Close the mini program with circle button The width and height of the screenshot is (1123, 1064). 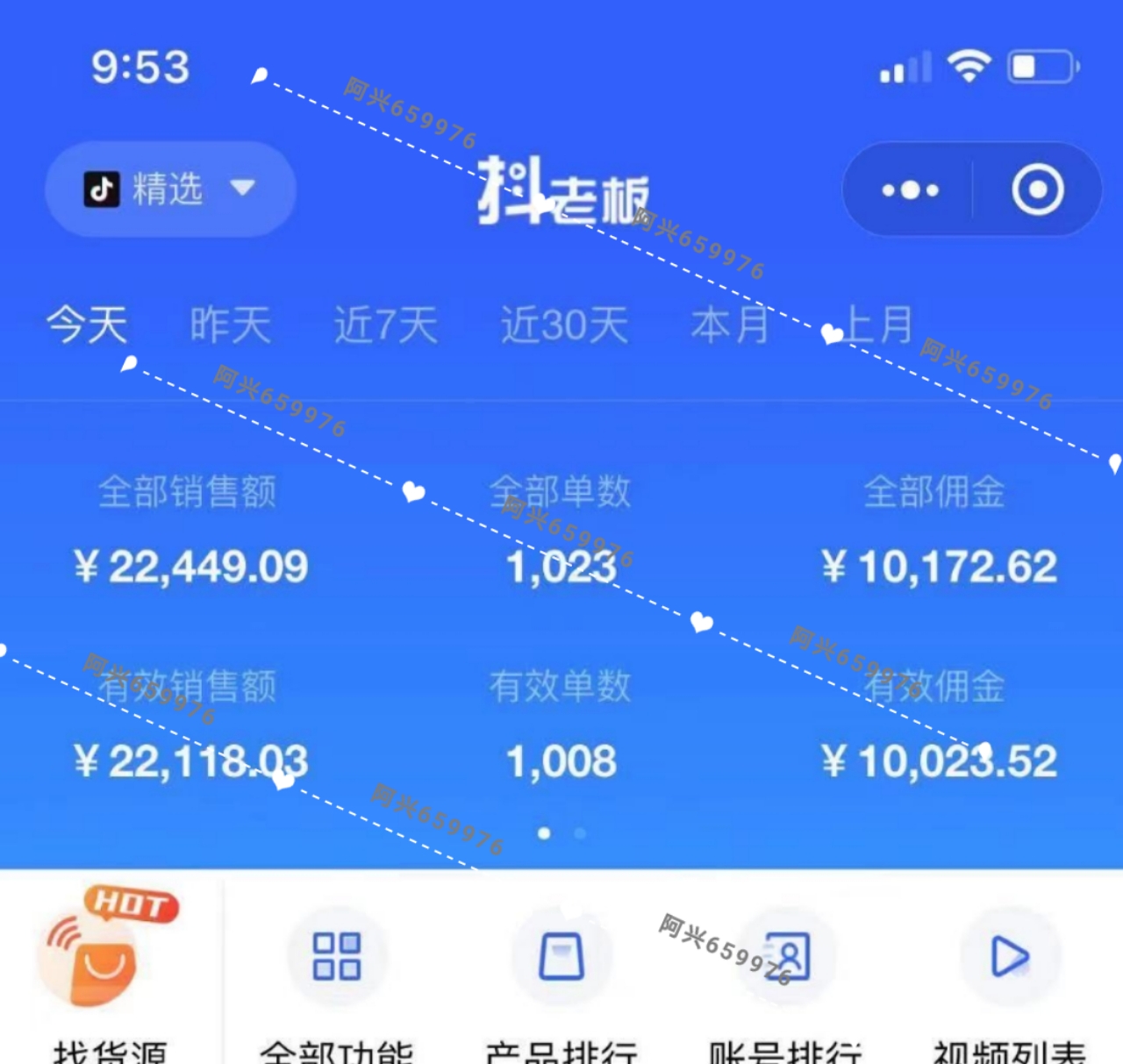point(1037,189)
